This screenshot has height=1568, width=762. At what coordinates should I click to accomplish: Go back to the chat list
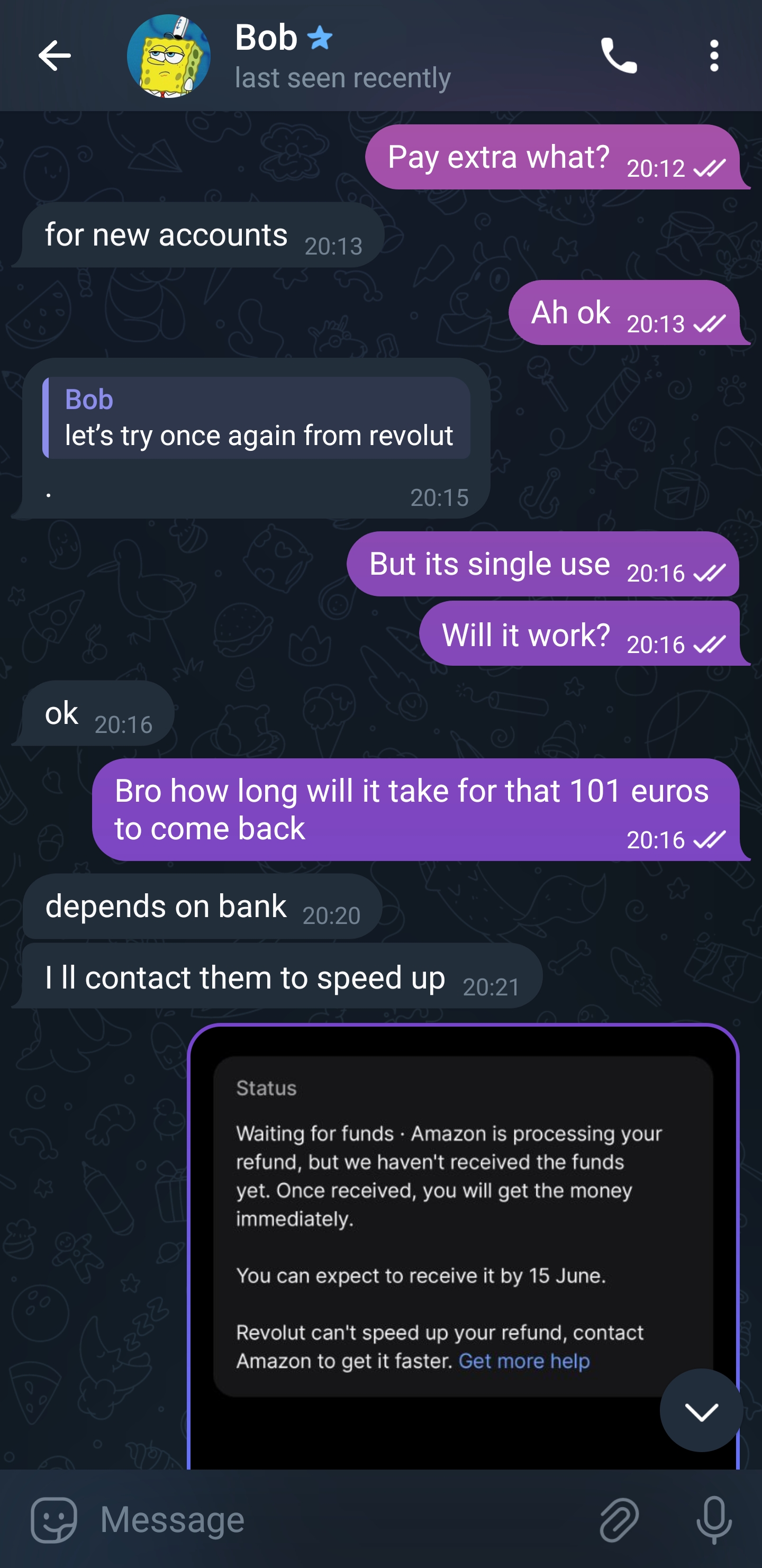click(54, 56)
